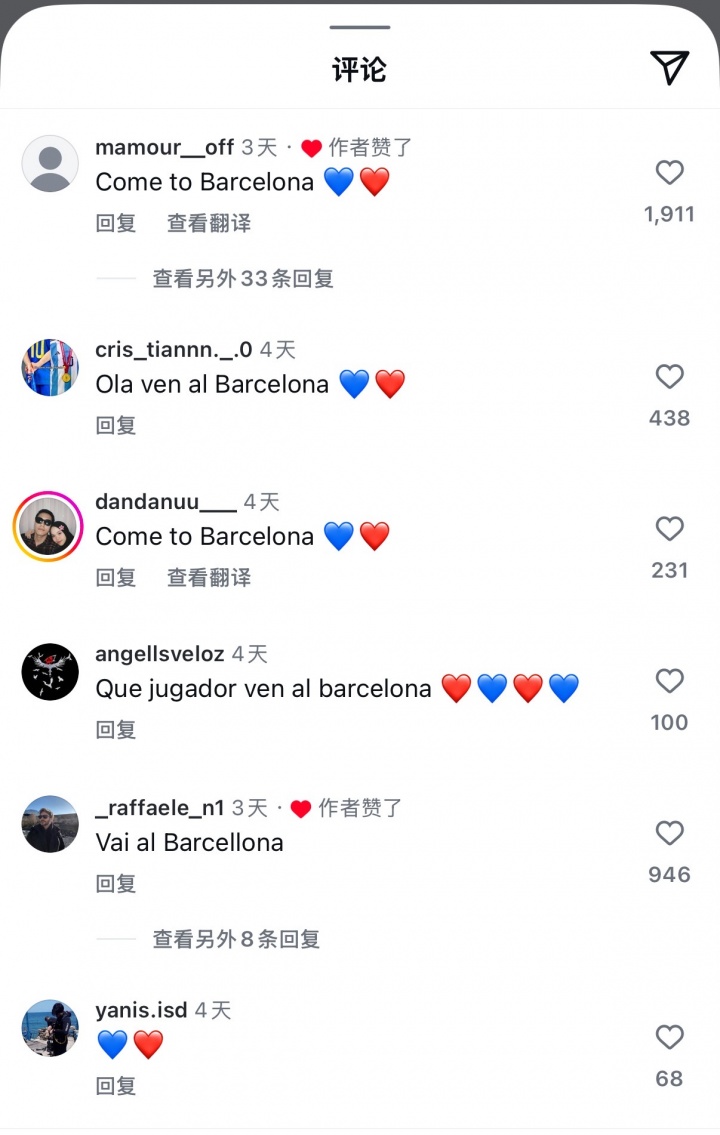
Task: Expand the 33 more replies
Action: pos(242,279)
